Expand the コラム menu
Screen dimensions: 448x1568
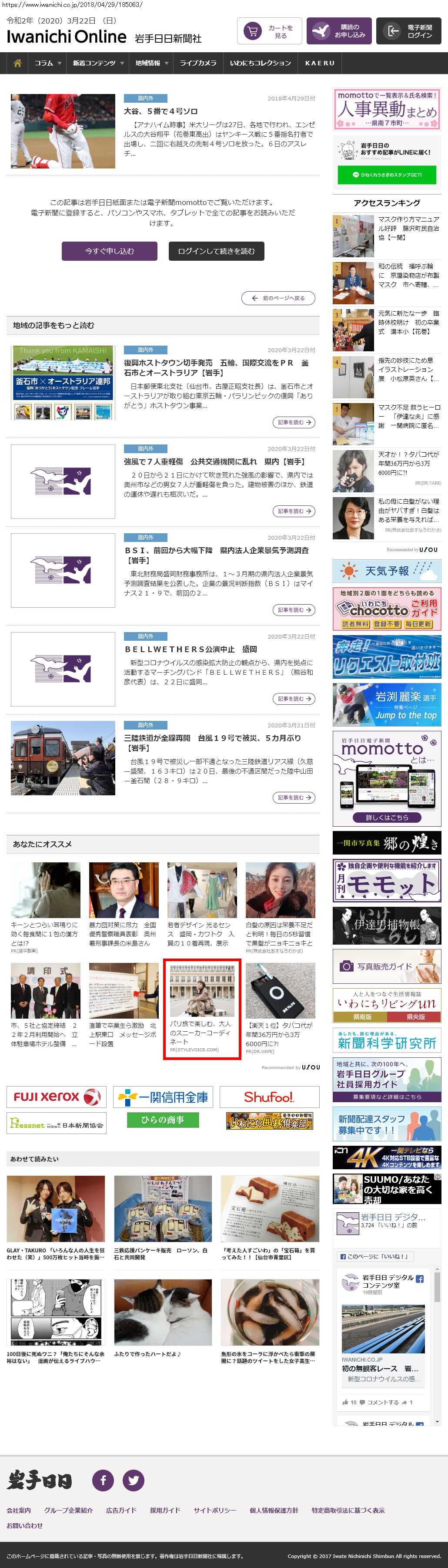47,63
